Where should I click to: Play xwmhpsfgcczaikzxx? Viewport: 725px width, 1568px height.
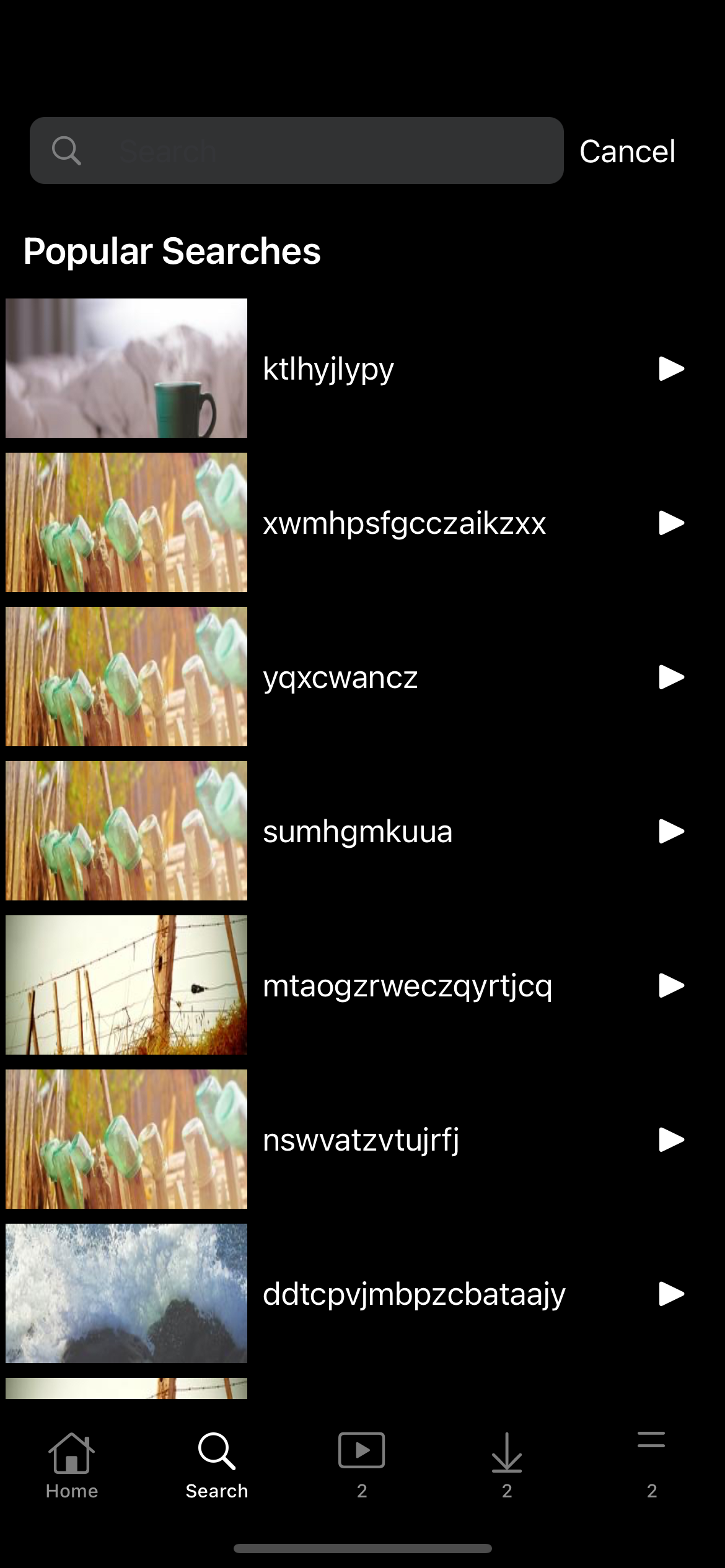[670, 523]
